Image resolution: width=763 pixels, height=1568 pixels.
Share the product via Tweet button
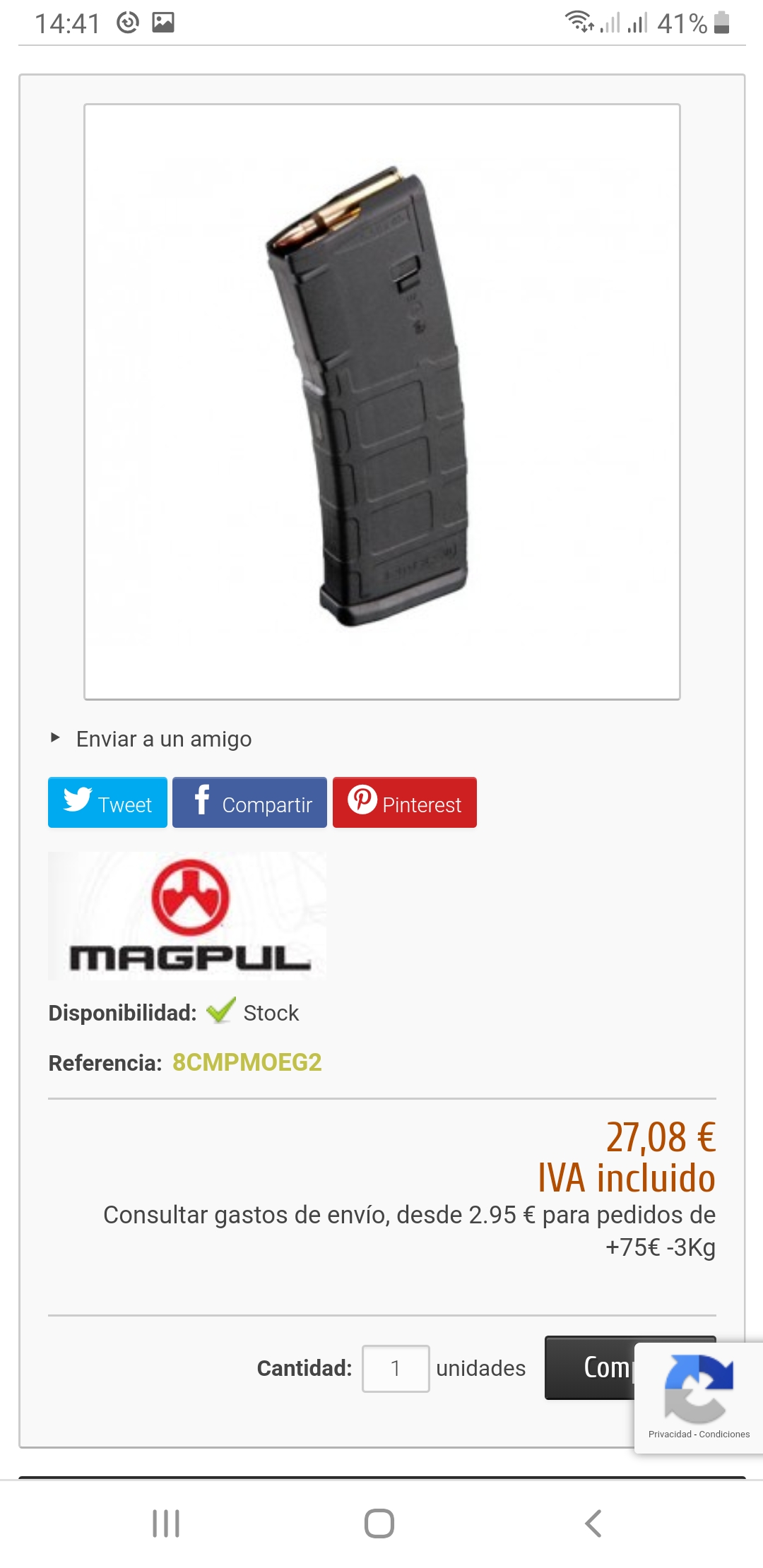point(107,803)
